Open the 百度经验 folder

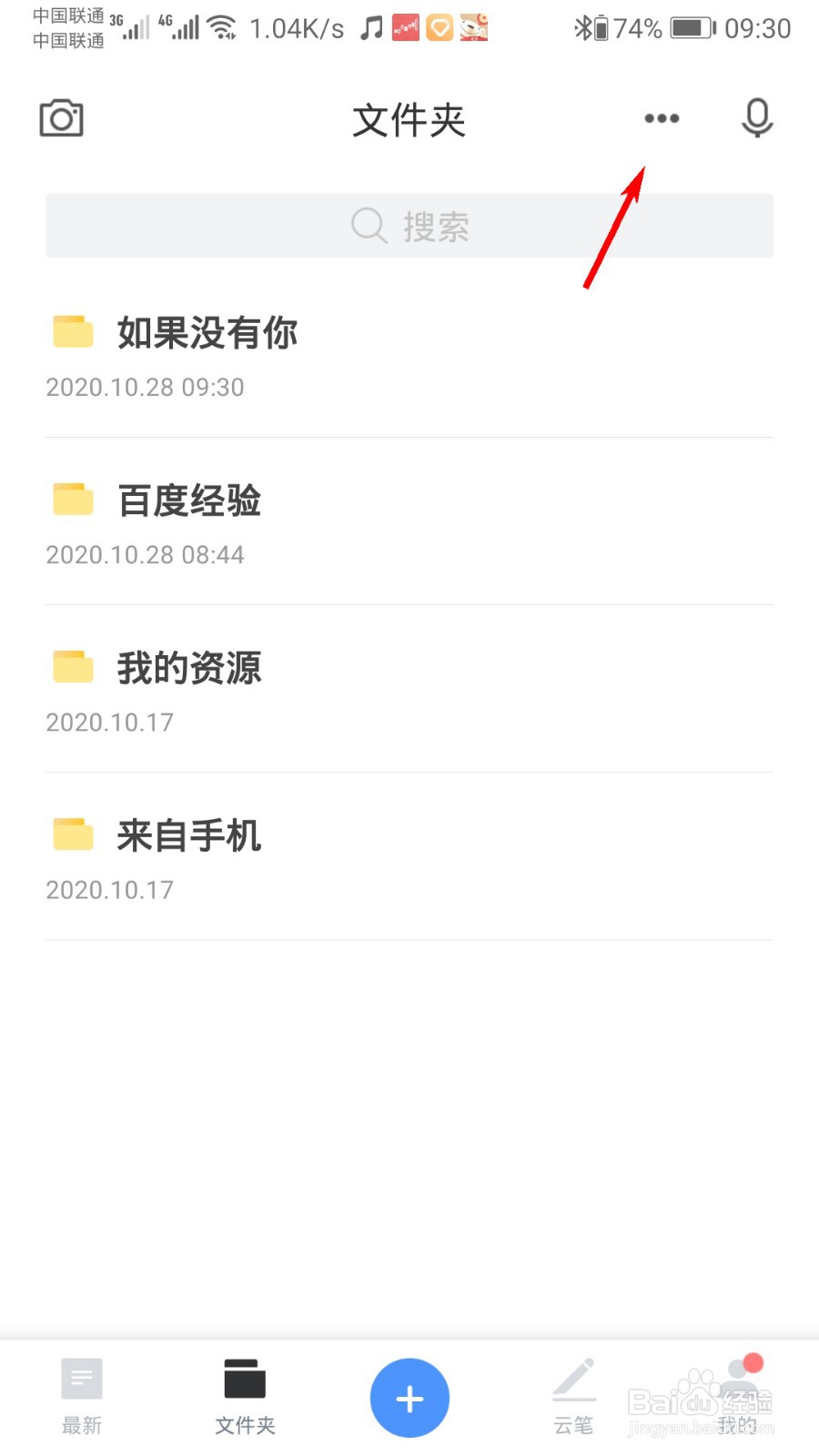409,522
